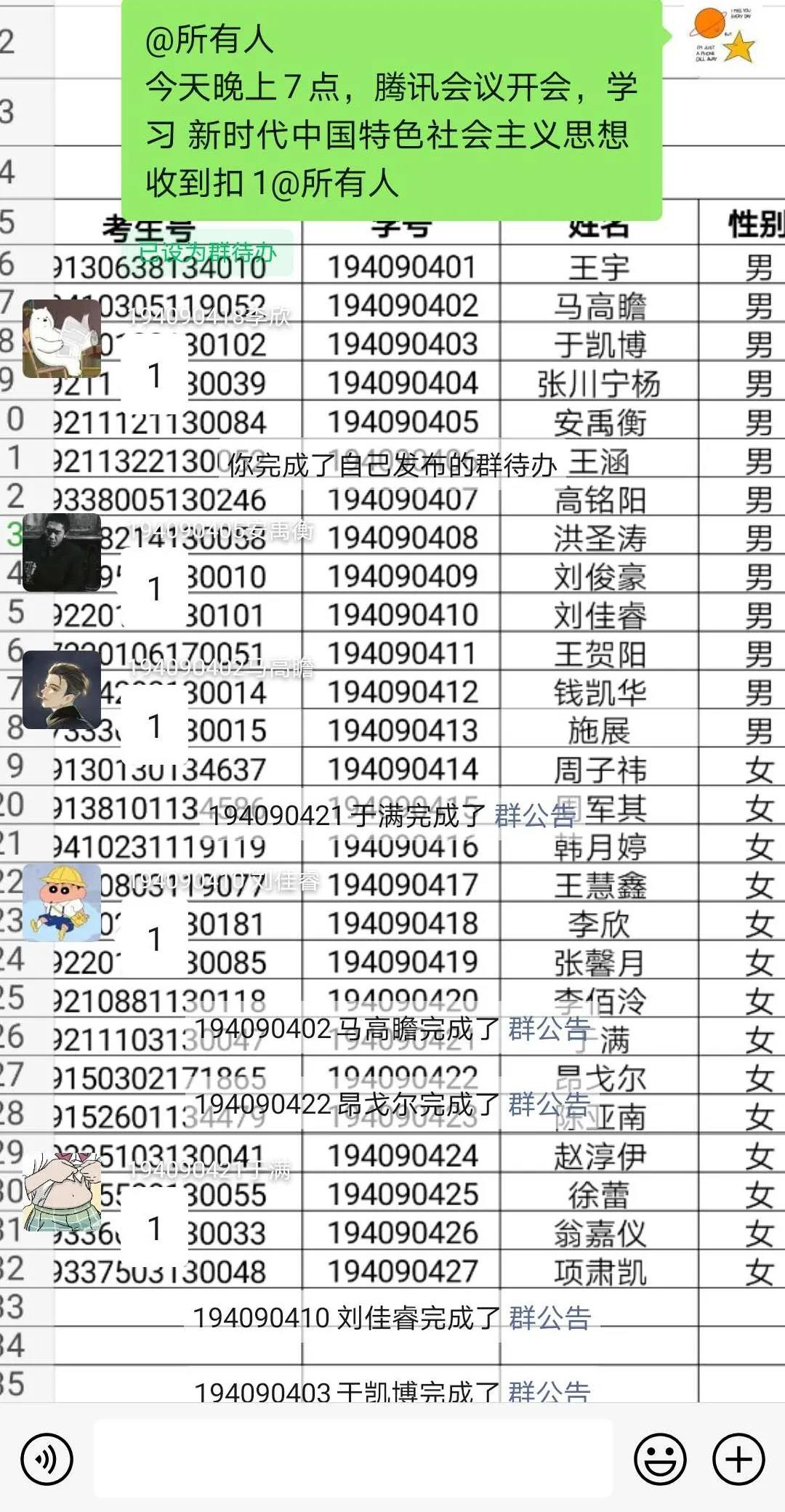This screenshot has width=785, height=1512.
Task: Open 于满's avatar profile
Action: [62, 1192]
